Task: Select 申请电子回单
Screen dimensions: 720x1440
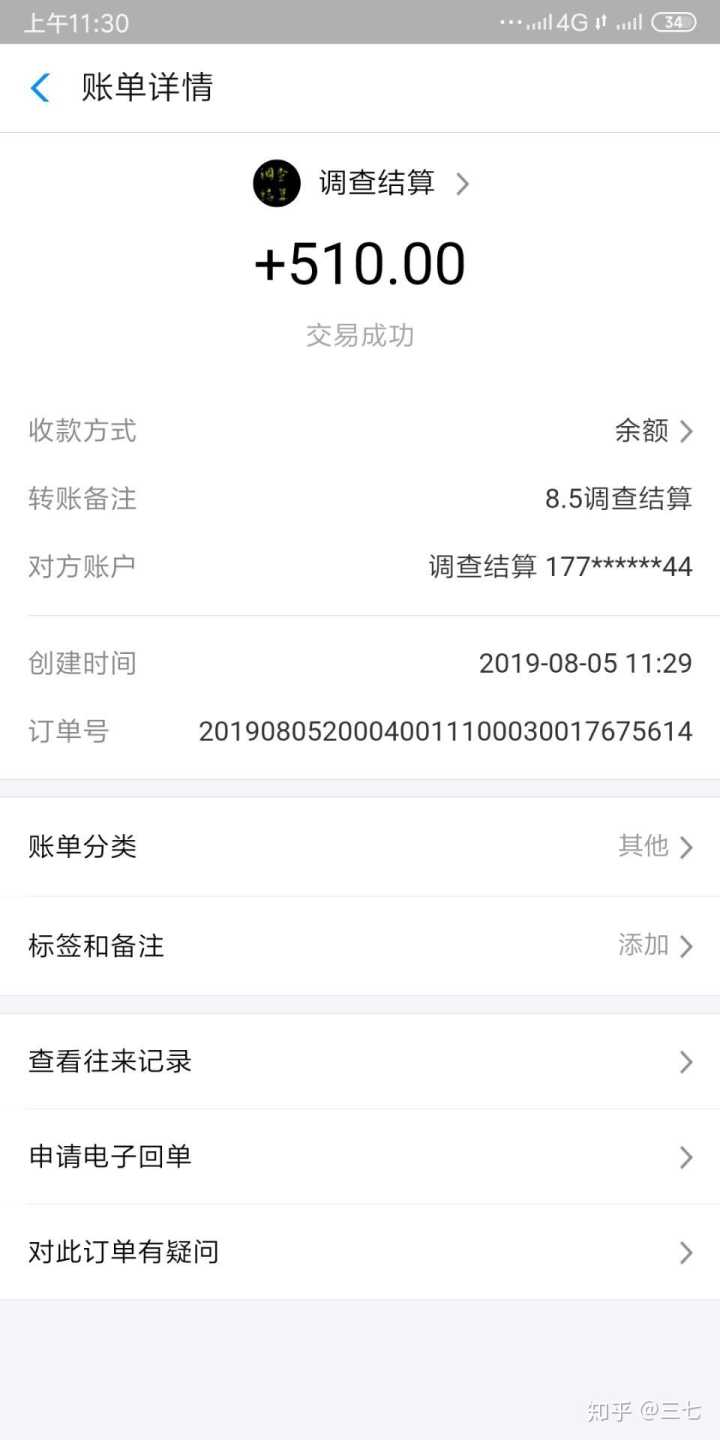Action: pos(360,1157)
